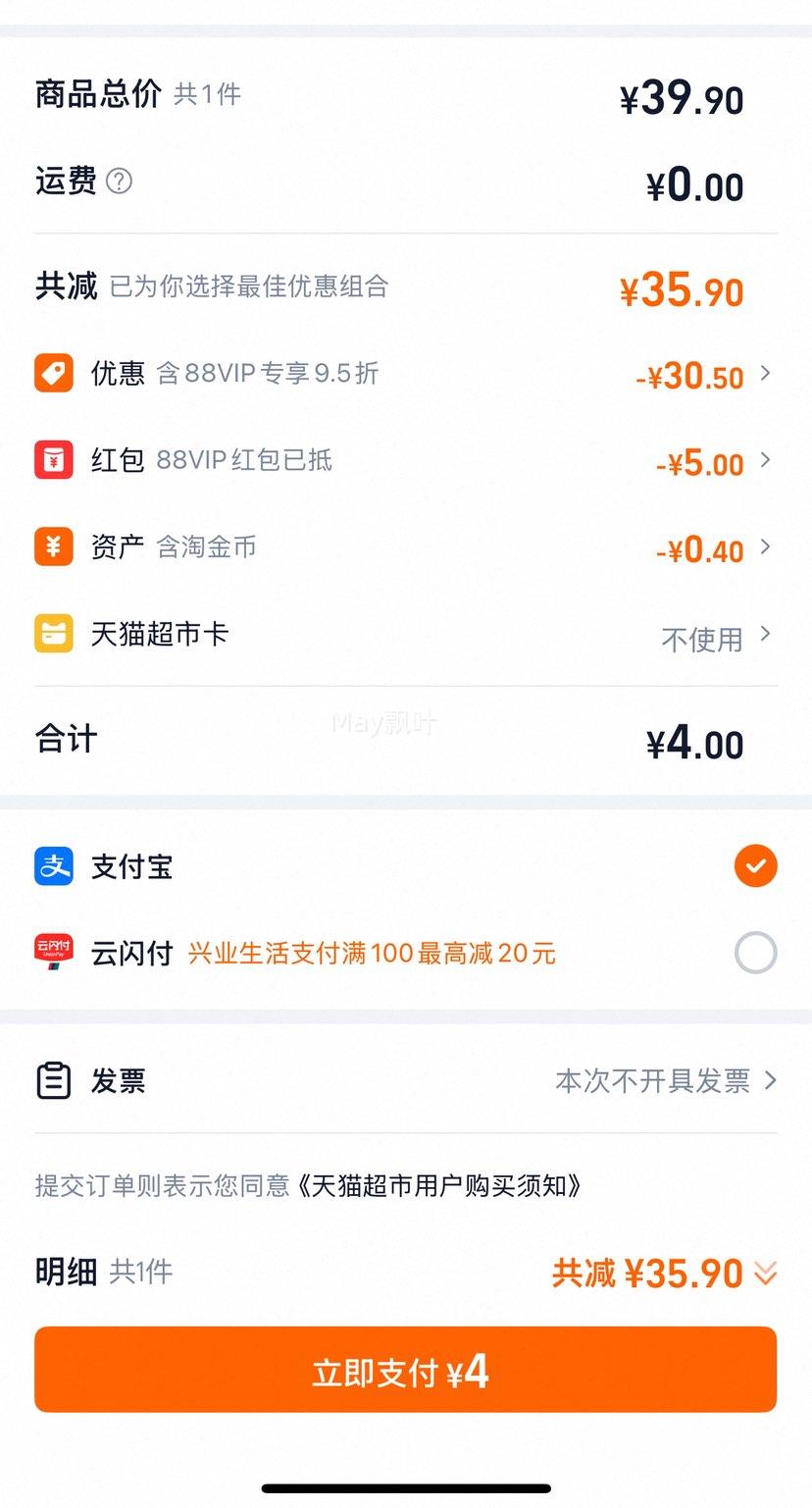The width and height of the screenshot is (812, 1508).
Task: Open the 发票 invoice settings row
Action: click(406, 1081)
